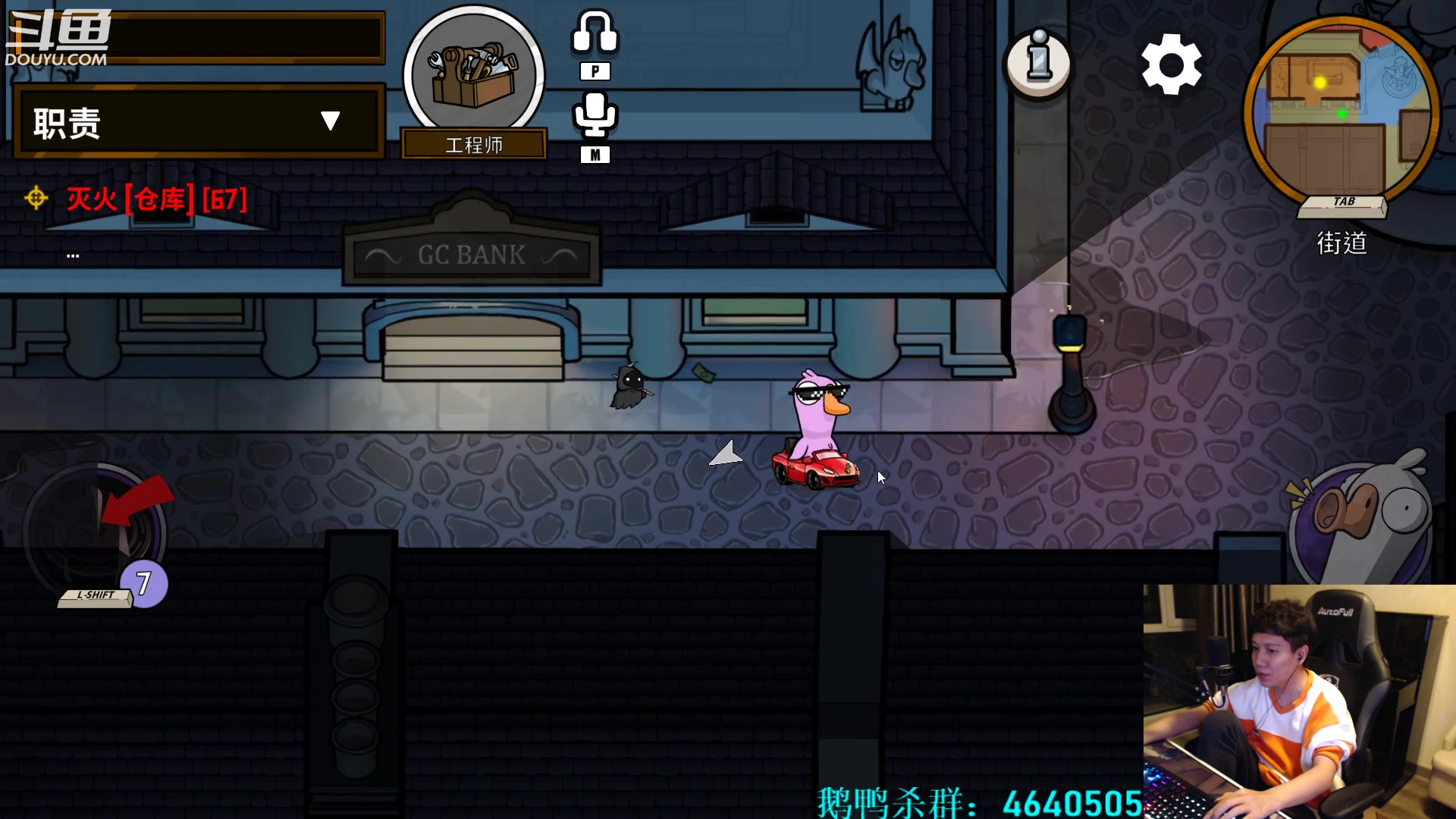This screenshot has height=819, width=1456.
Task: Toggle the microphone mute icon
Action: point(595,115)
